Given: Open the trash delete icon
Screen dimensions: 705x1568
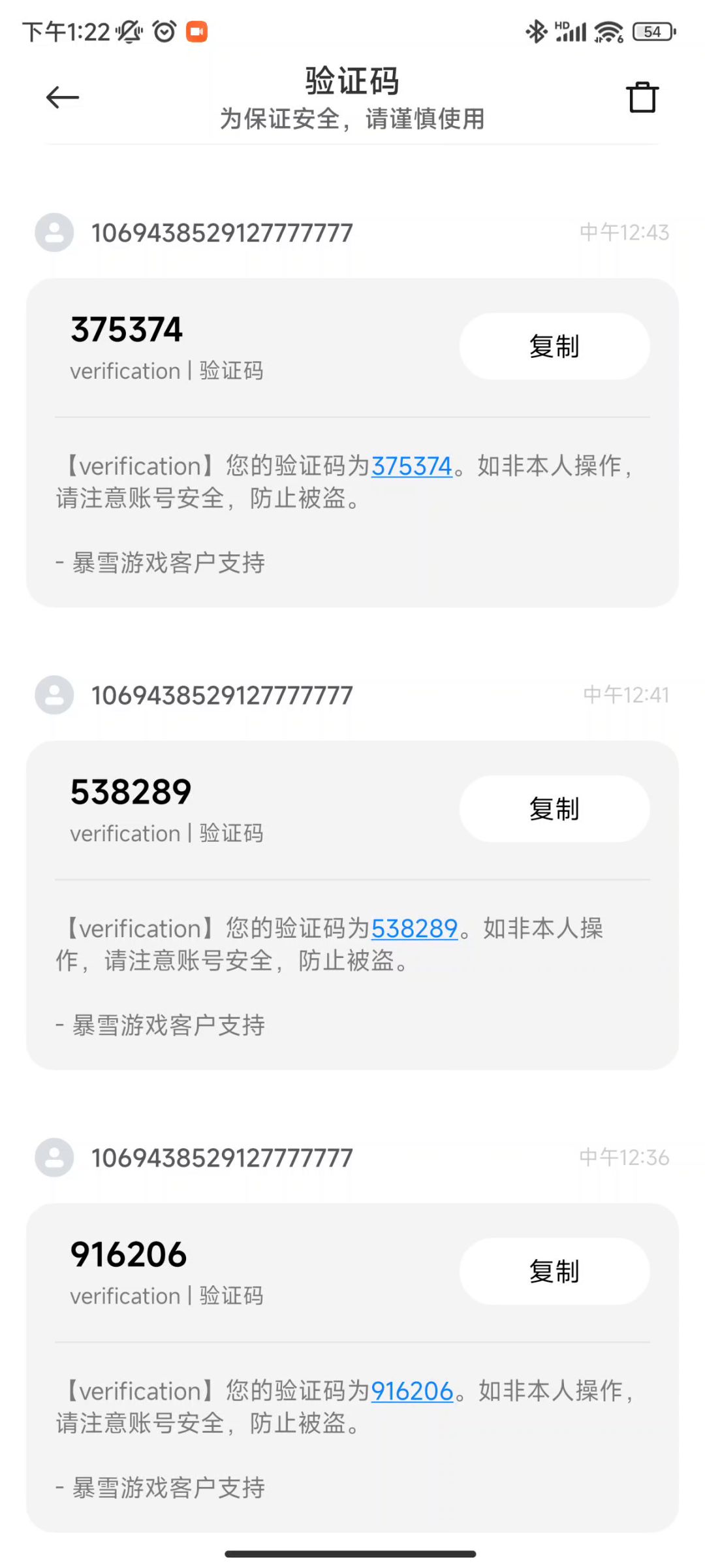Looking at the screenshot, I should pos(642,97).
